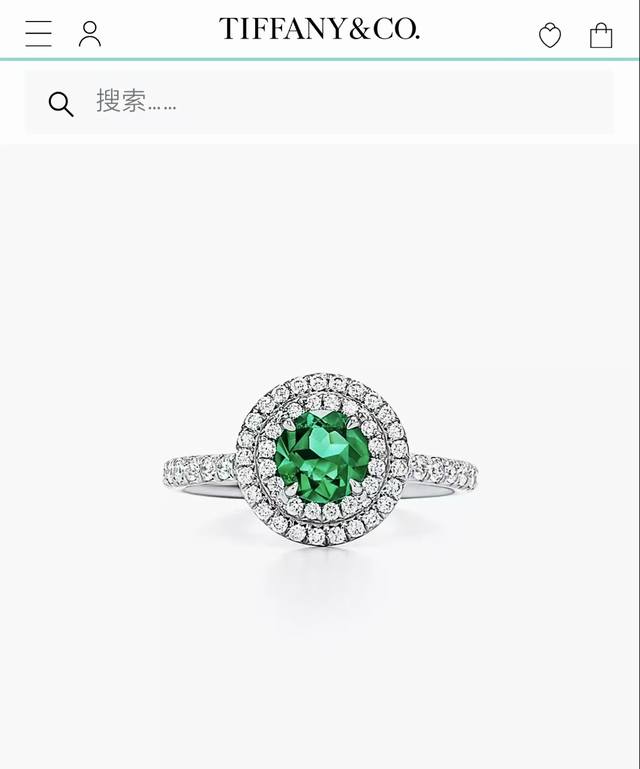Open the emerald ring product image

point(320,460)
